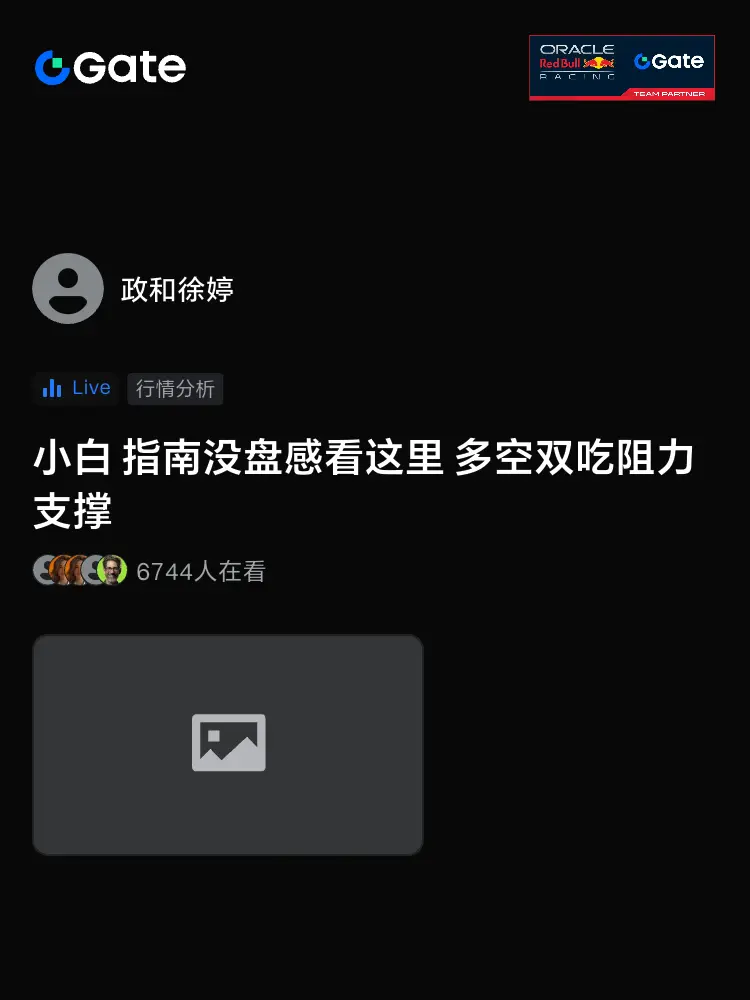750x1000 pixels.
Task: Click the rightmost viewer avatar with green ring
Action: pyautogui.click(x=110, y=570)
